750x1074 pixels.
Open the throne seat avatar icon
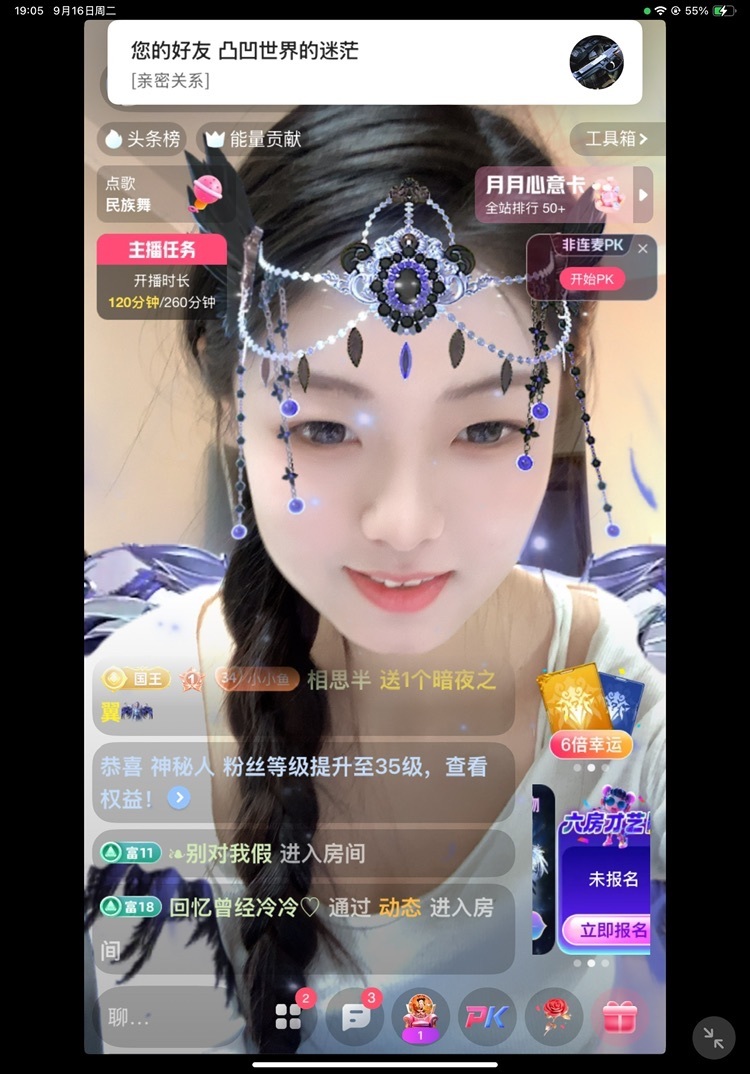[420, 1017]
